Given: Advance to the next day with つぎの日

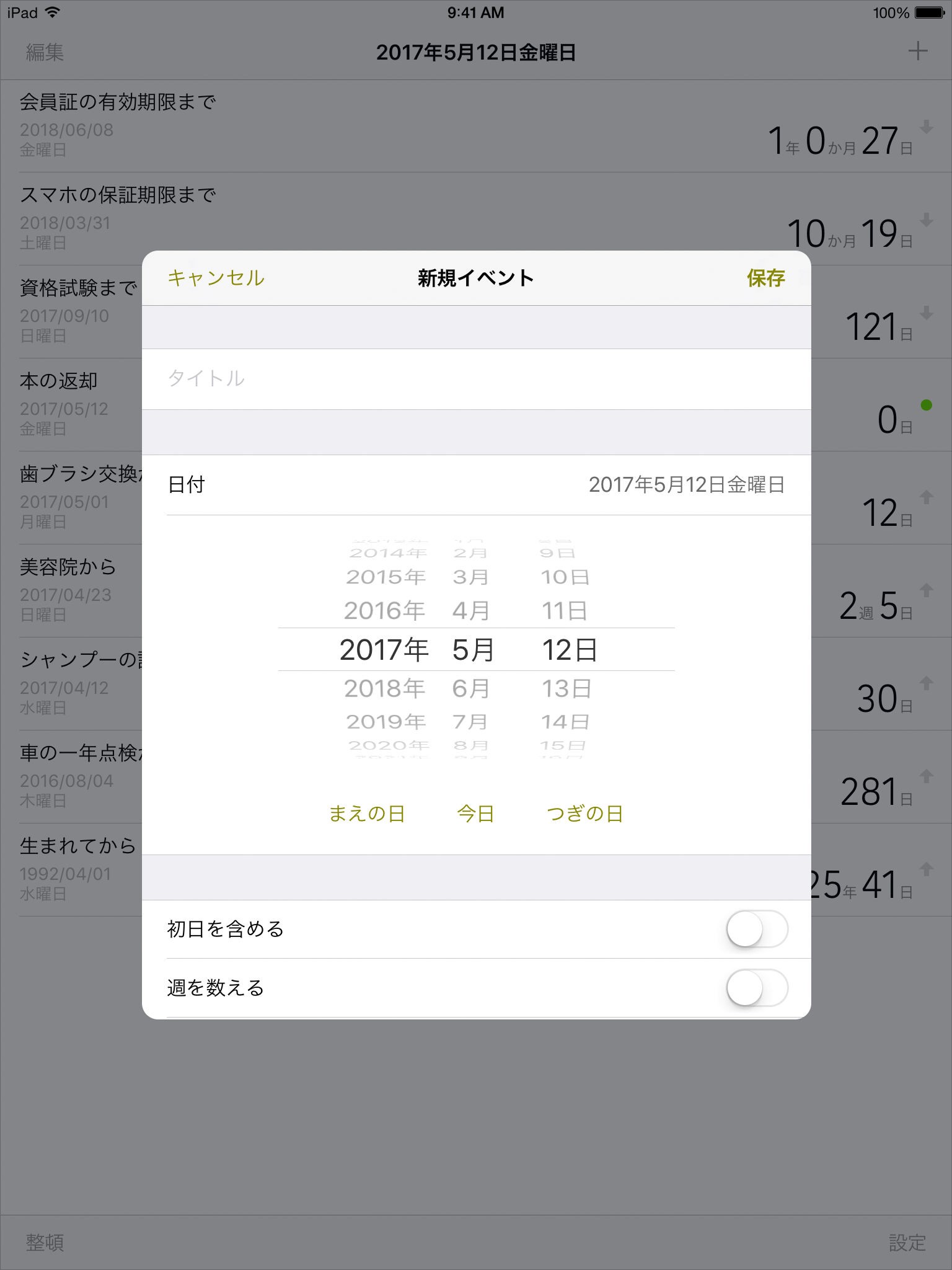Looking at the screenshot, I should [584, 814].
